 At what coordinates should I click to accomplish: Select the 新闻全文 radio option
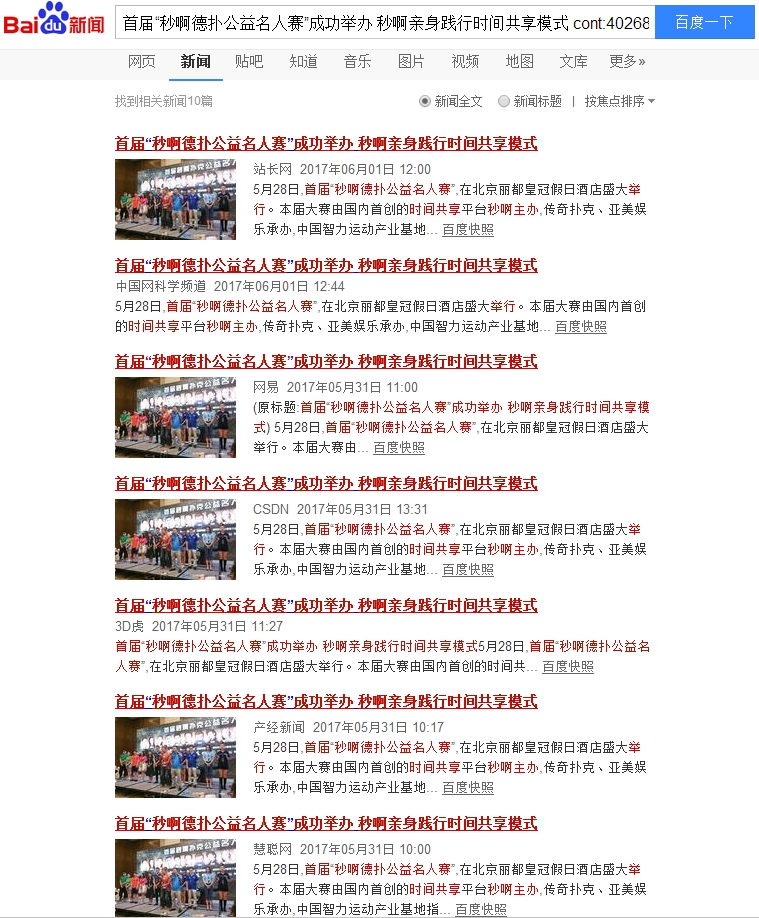point(425,101)
